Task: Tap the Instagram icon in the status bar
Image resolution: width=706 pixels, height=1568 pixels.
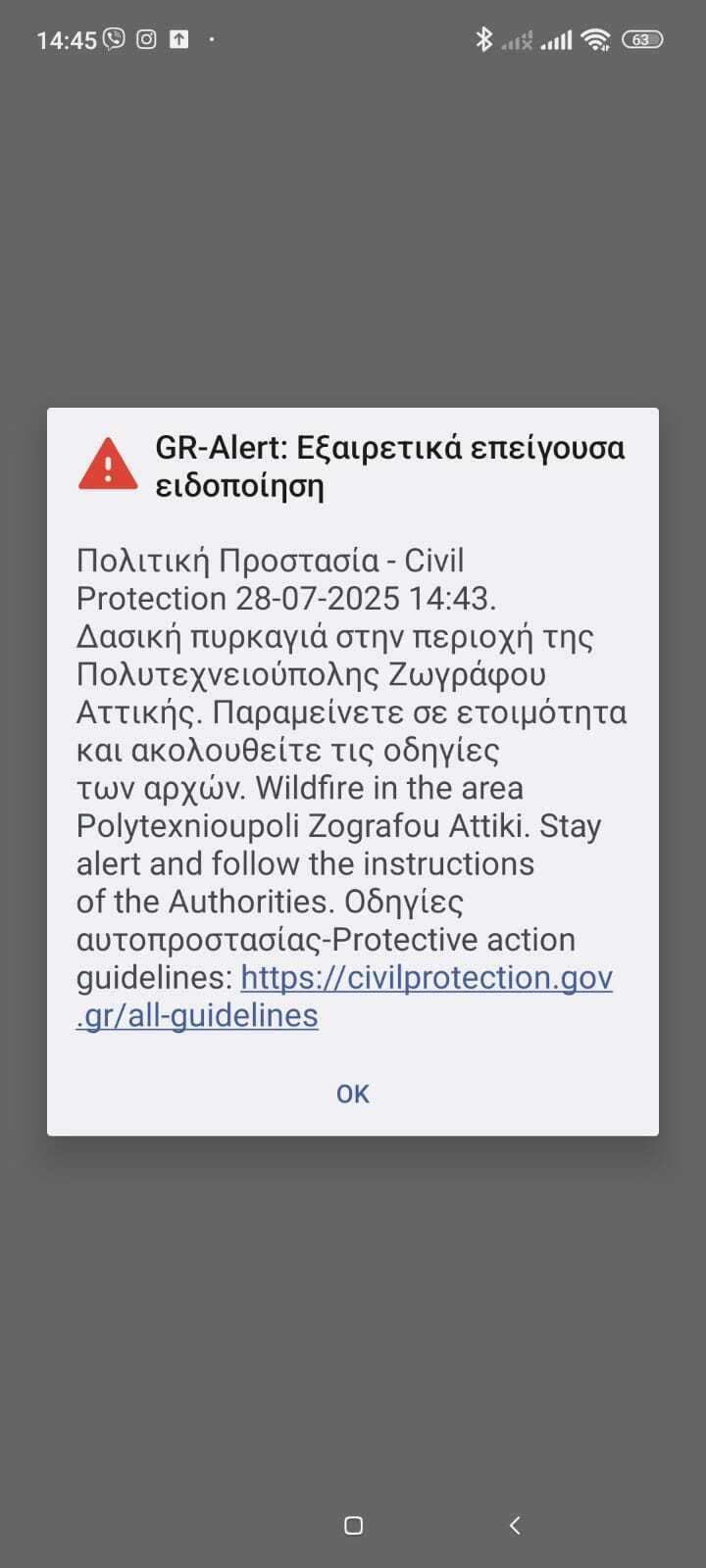Action: 147,39
